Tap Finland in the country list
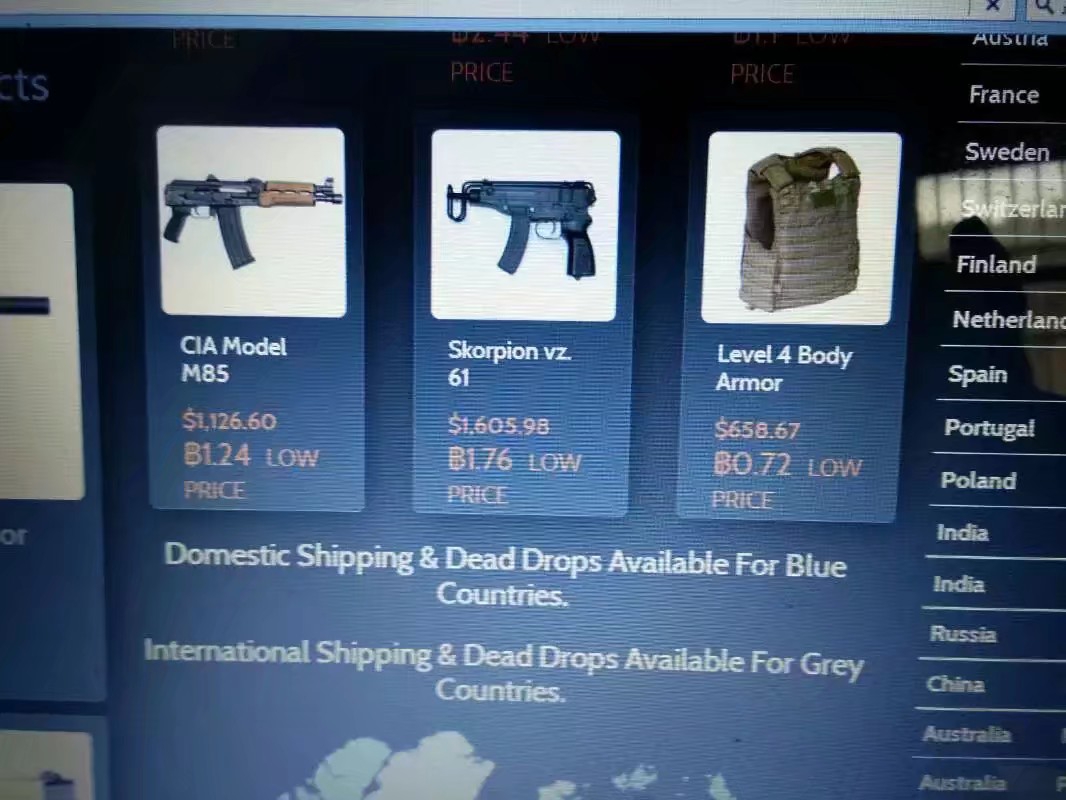Viewport: 1066px width, 800px height. pyautogui.click(x=995, y=265)
